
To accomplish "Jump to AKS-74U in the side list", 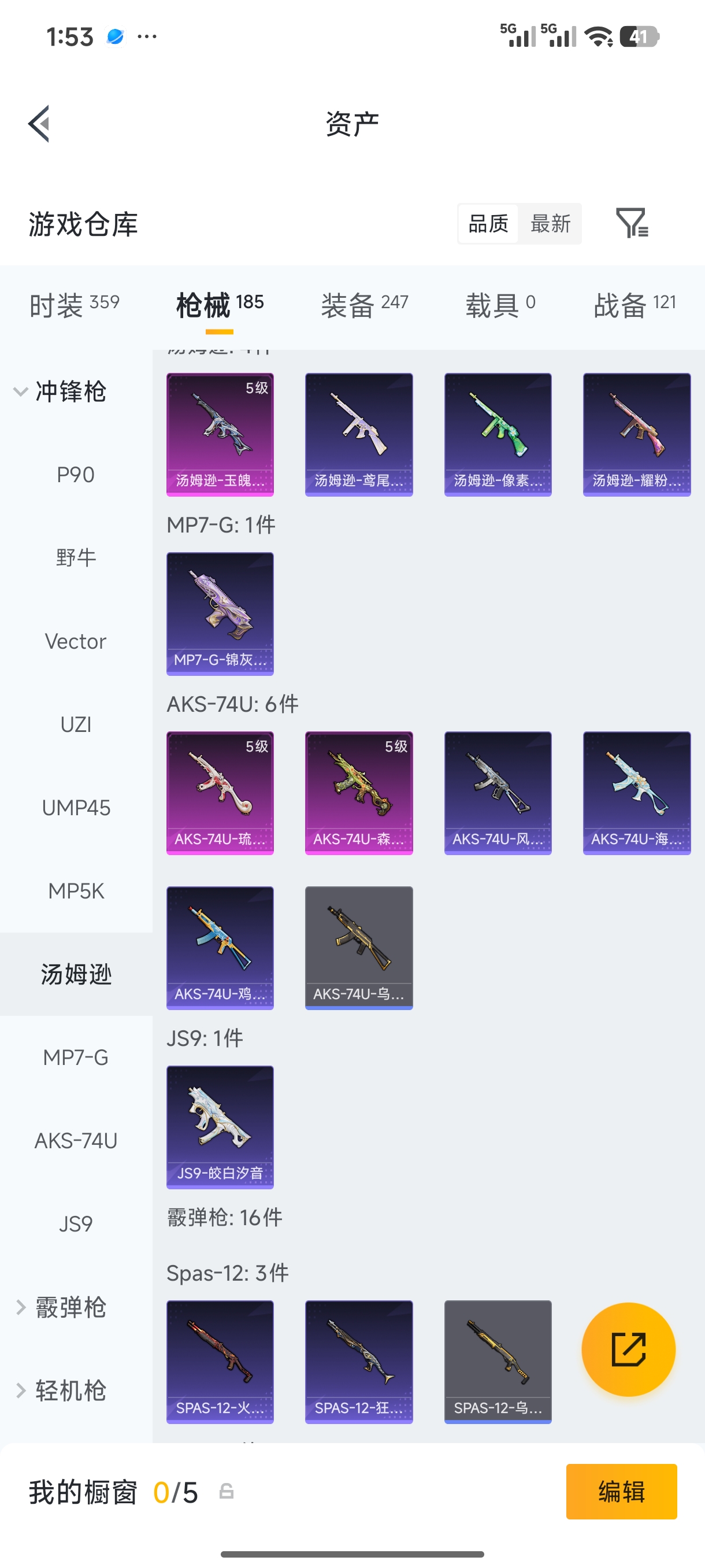I will (76, 1140).
